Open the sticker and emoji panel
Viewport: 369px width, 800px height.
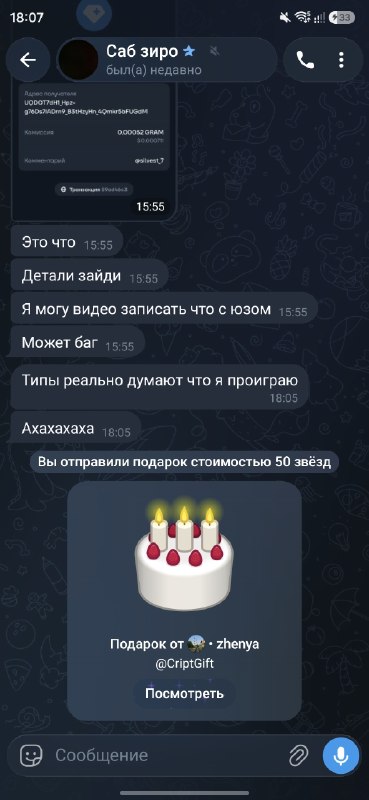[31, 756]
